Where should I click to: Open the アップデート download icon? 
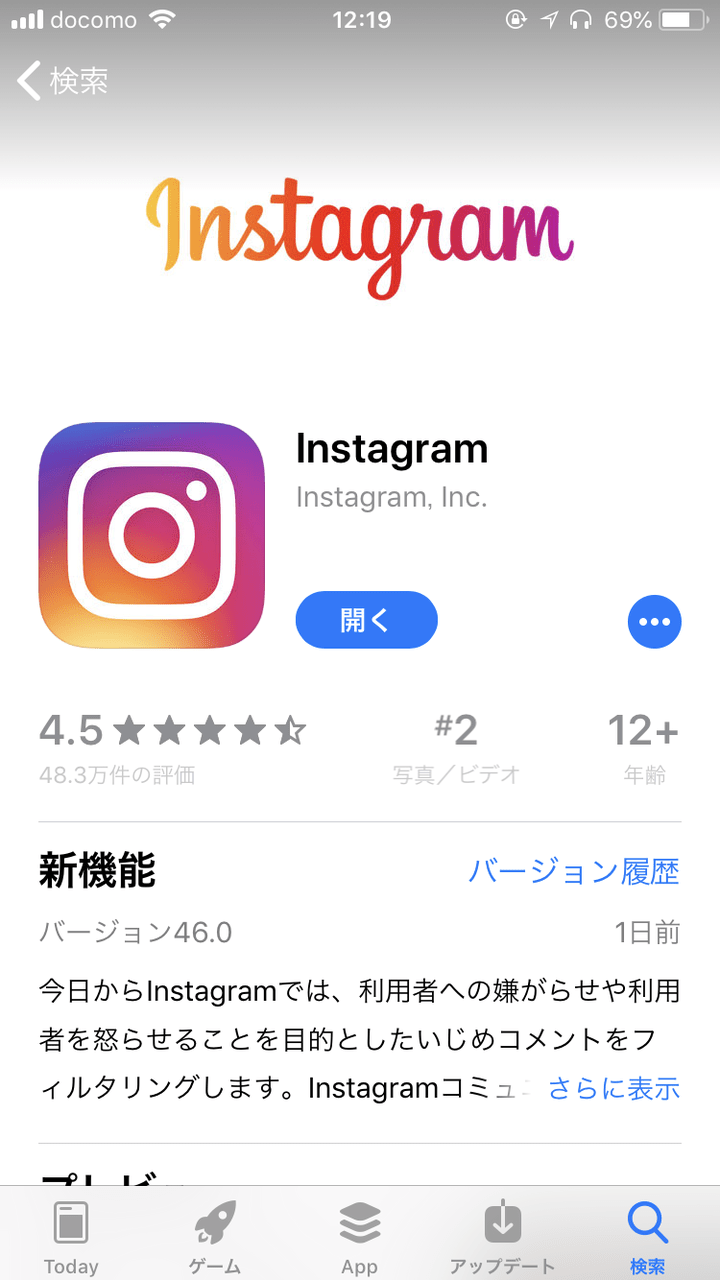[502, 1220]
